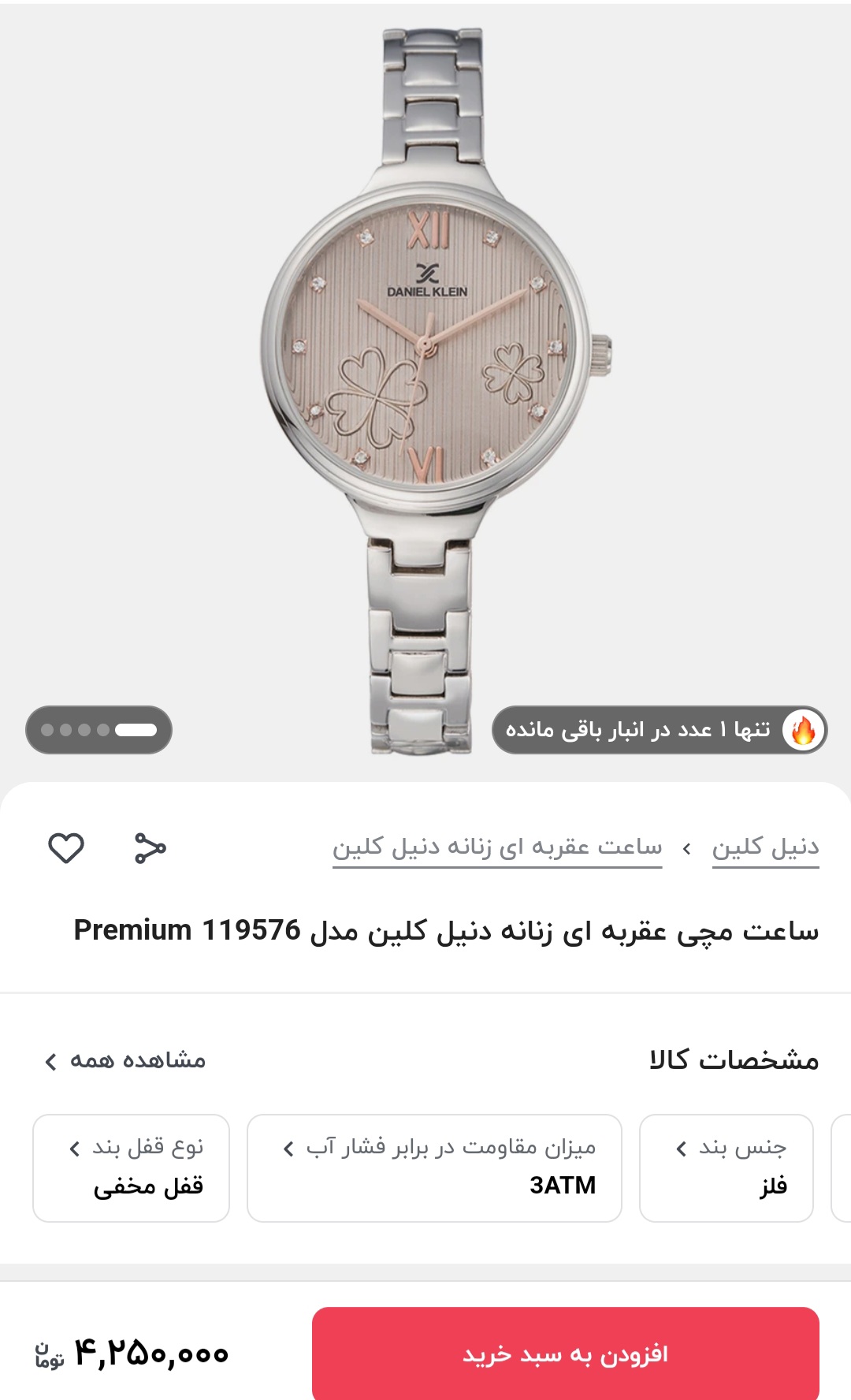Open ساعت عقربه ای زنانه دنیل کلین category
Screen dimensions: 851x1400
497,848
